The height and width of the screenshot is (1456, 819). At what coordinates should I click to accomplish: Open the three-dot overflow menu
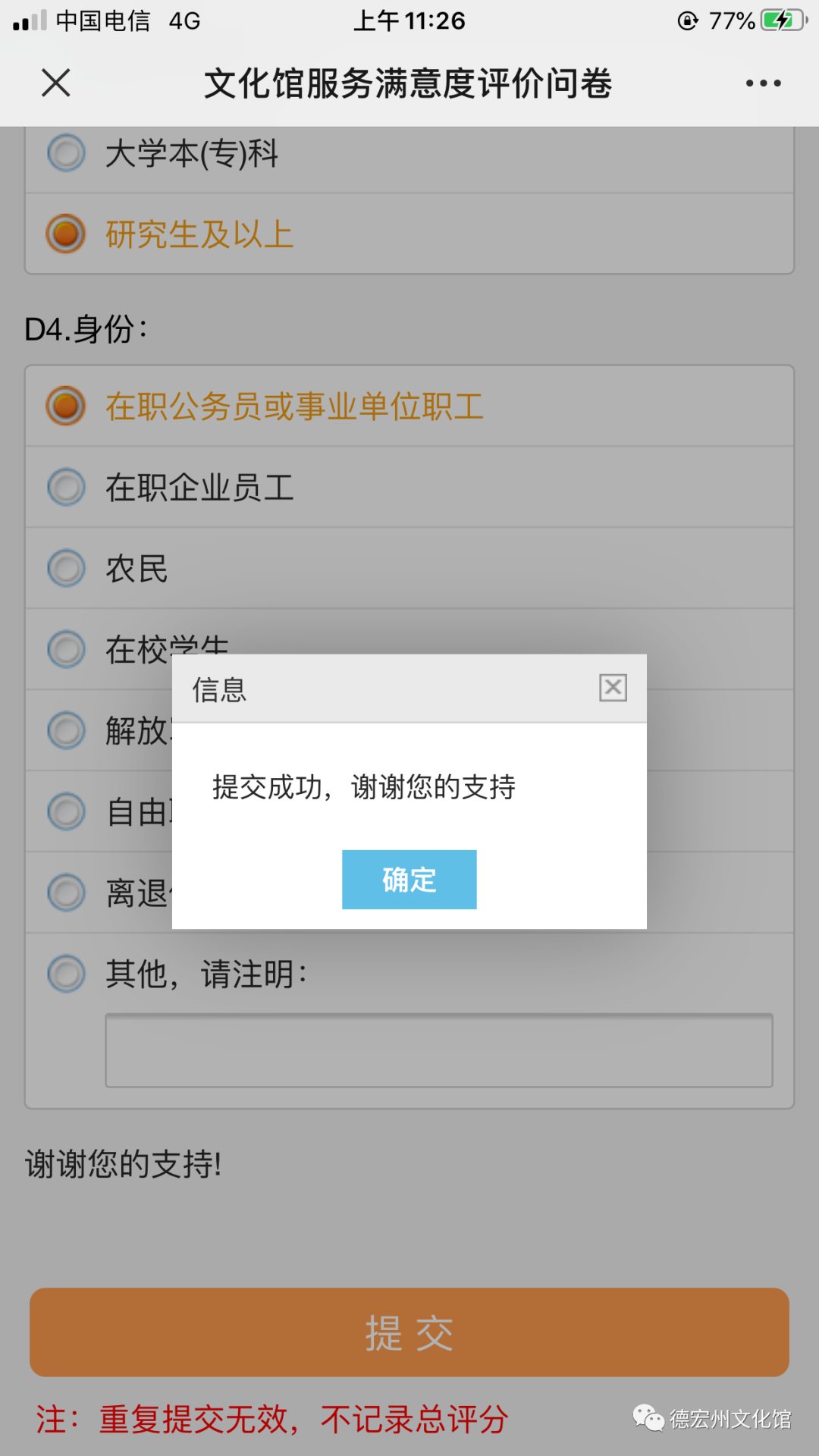pos(763,83)
